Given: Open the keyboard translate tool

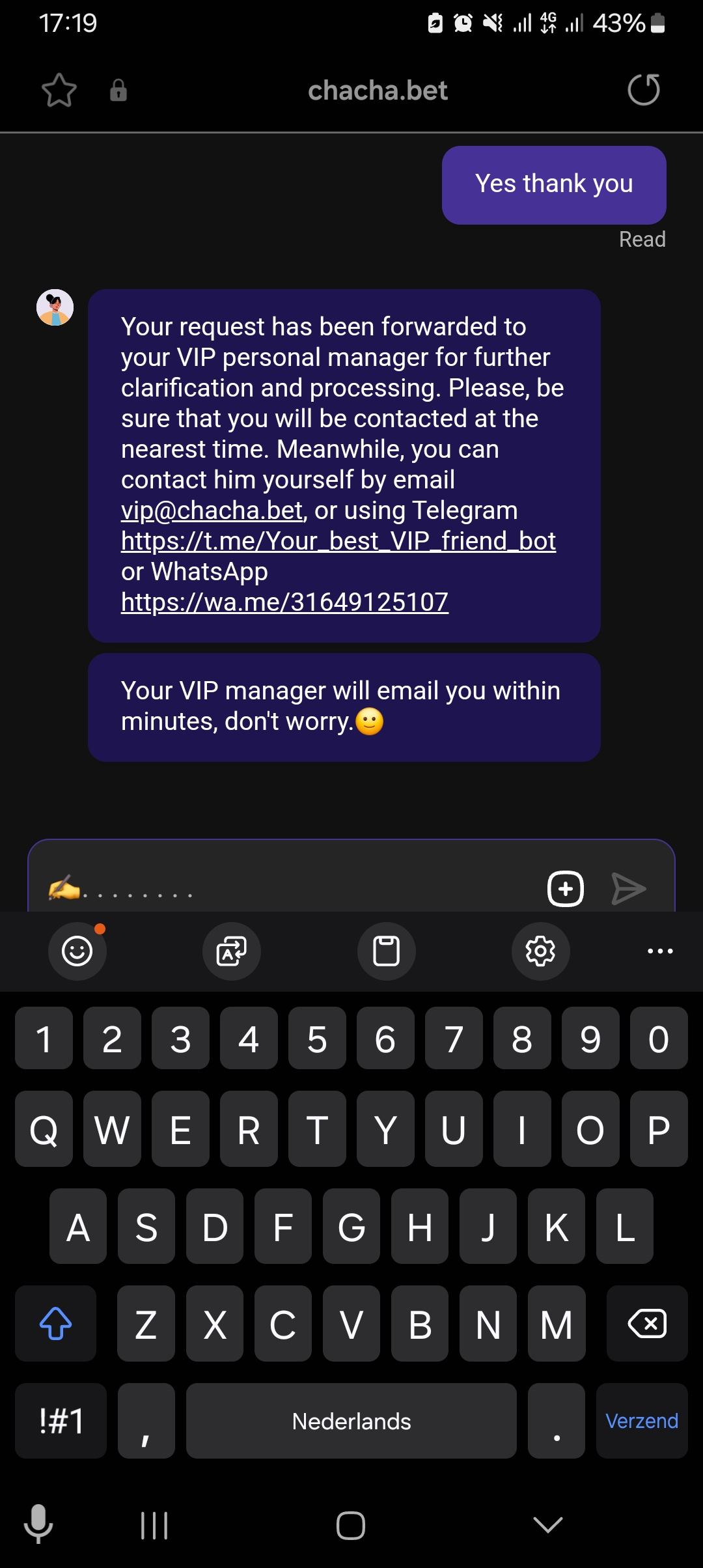Looking at the screenshot, I should click(x=232, y=951).
